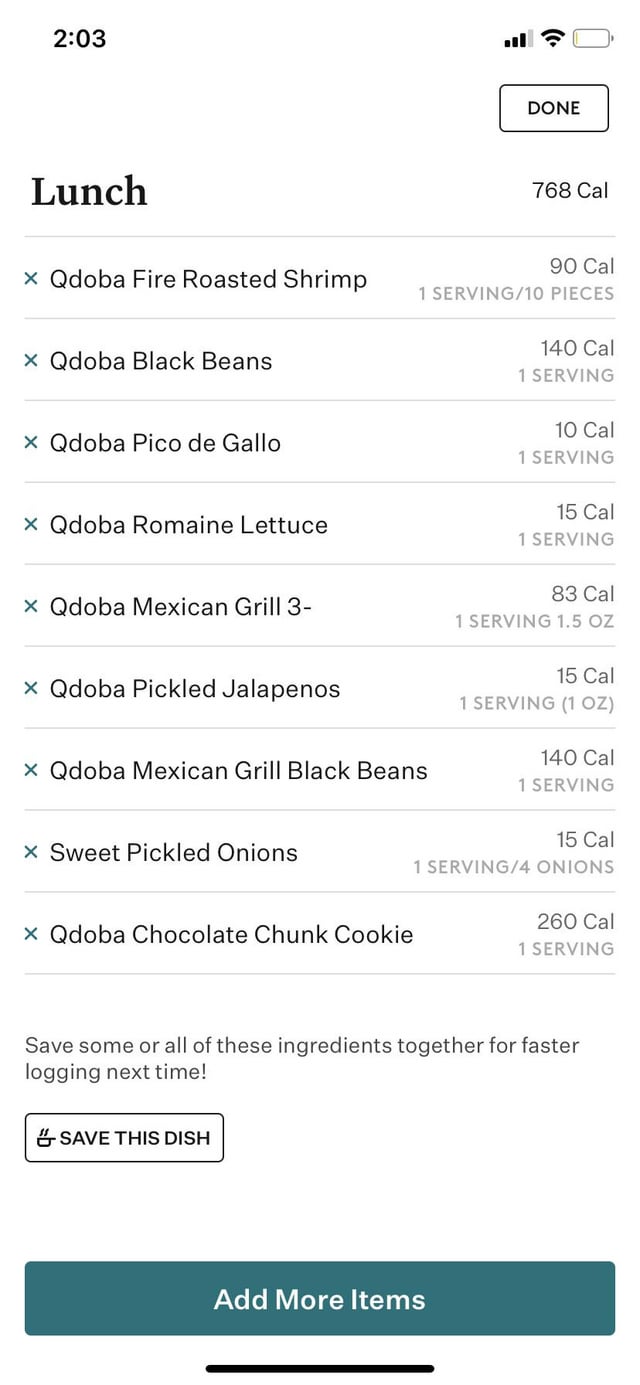
Task: Open the Qdoba Mexican Grill 3- entry
Action: point(320,606)
